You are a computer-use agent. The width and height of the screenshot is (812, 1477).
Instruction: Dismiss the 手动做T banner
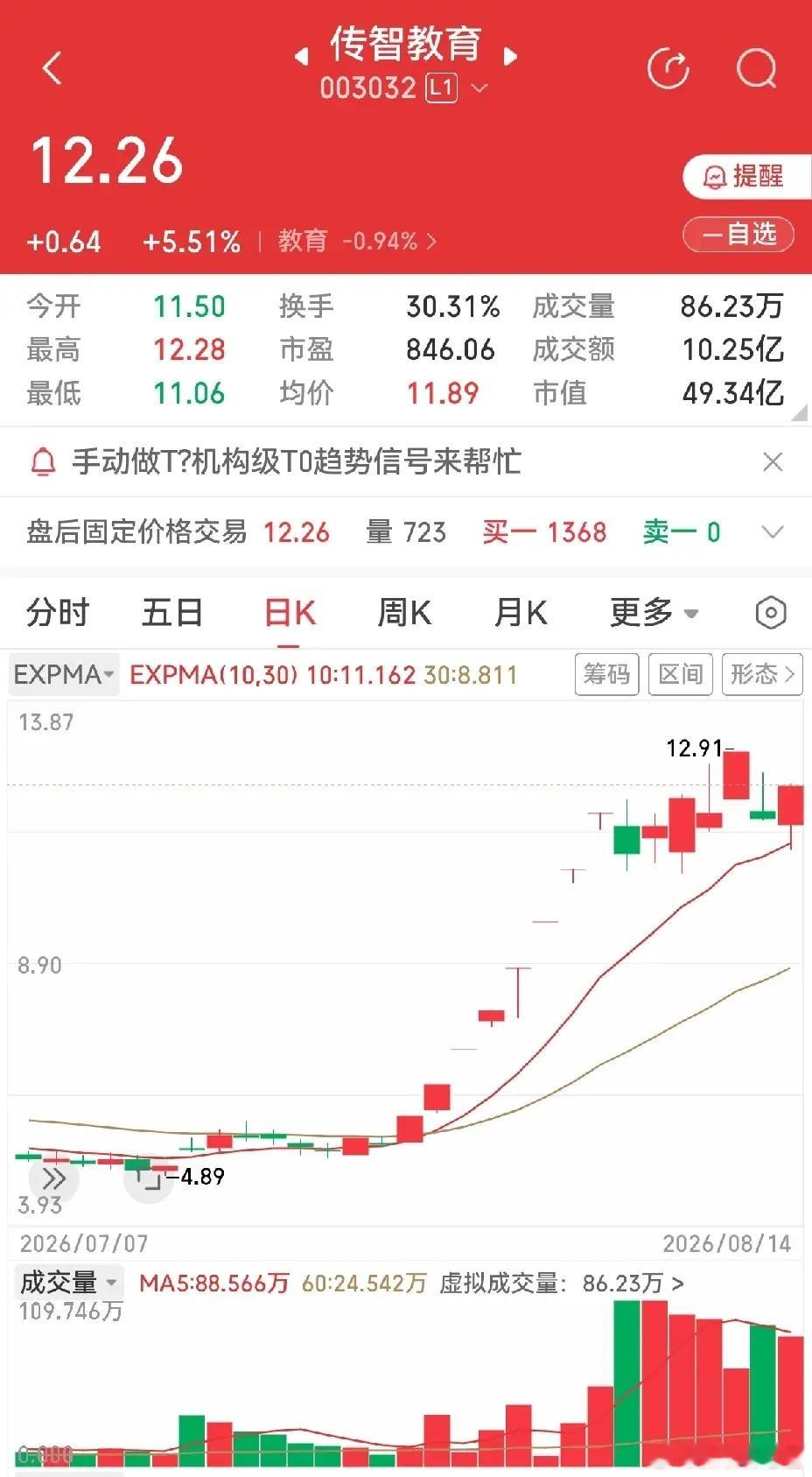tap(773, 461)
